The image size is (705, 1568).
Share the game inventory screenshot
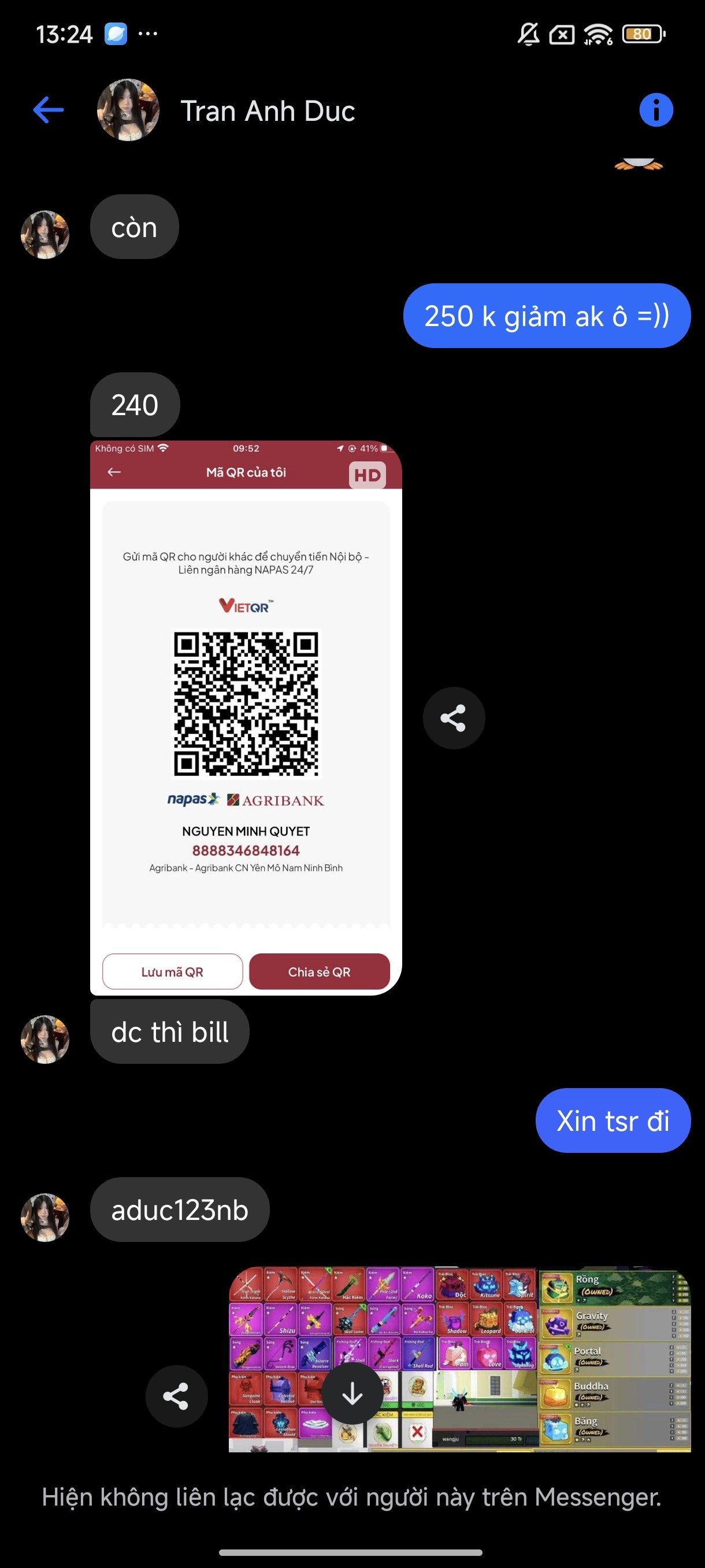tap(176, 1396)
